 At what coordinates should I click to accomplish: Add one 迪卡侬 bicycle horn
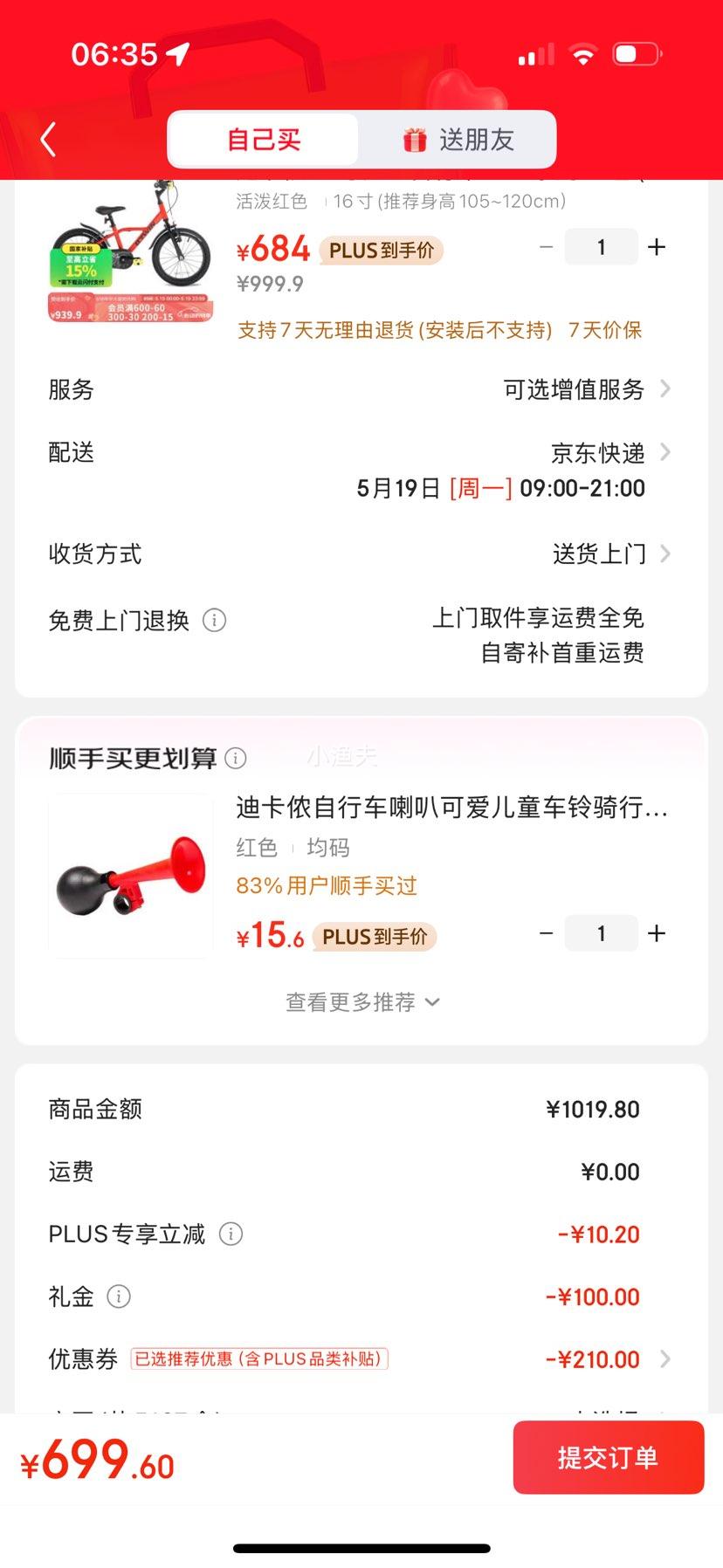(657, 934)
